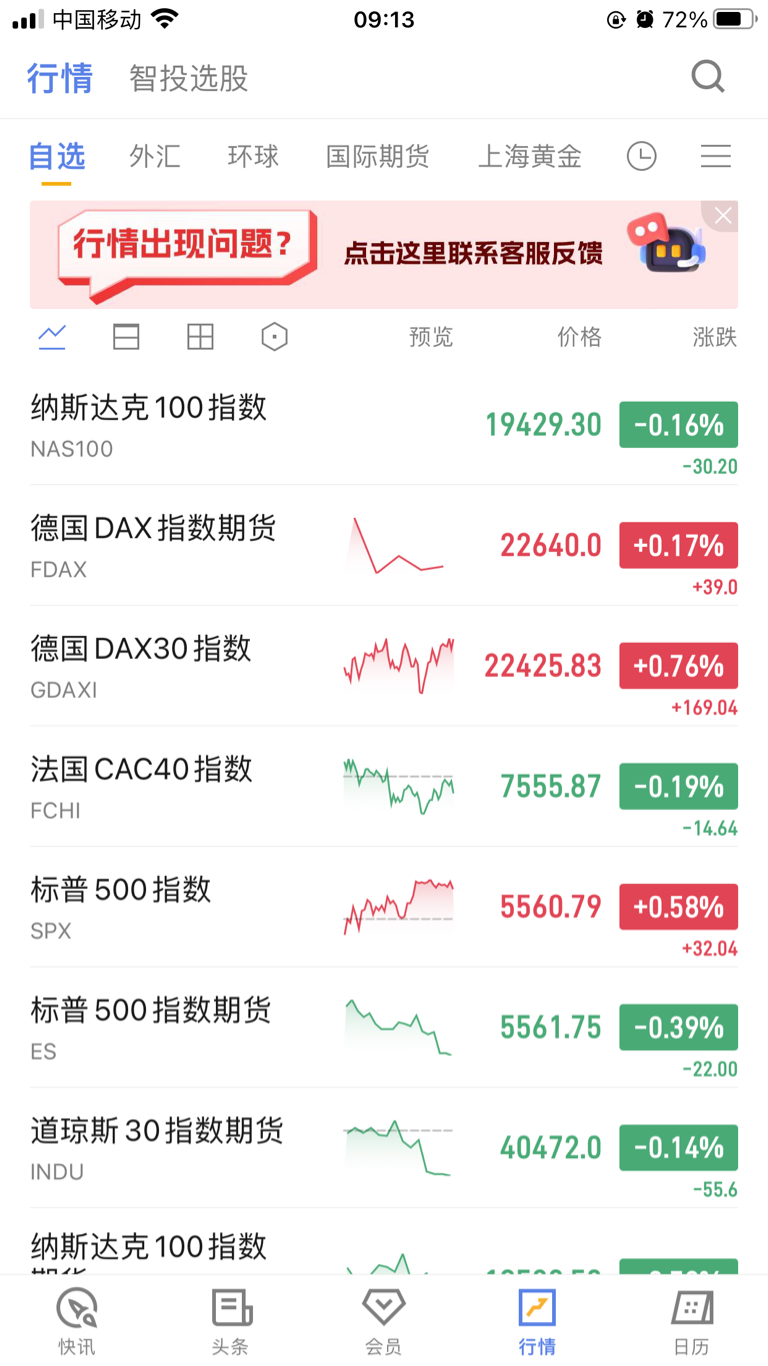Open the hamburger menu icon

tap(716, 156)
